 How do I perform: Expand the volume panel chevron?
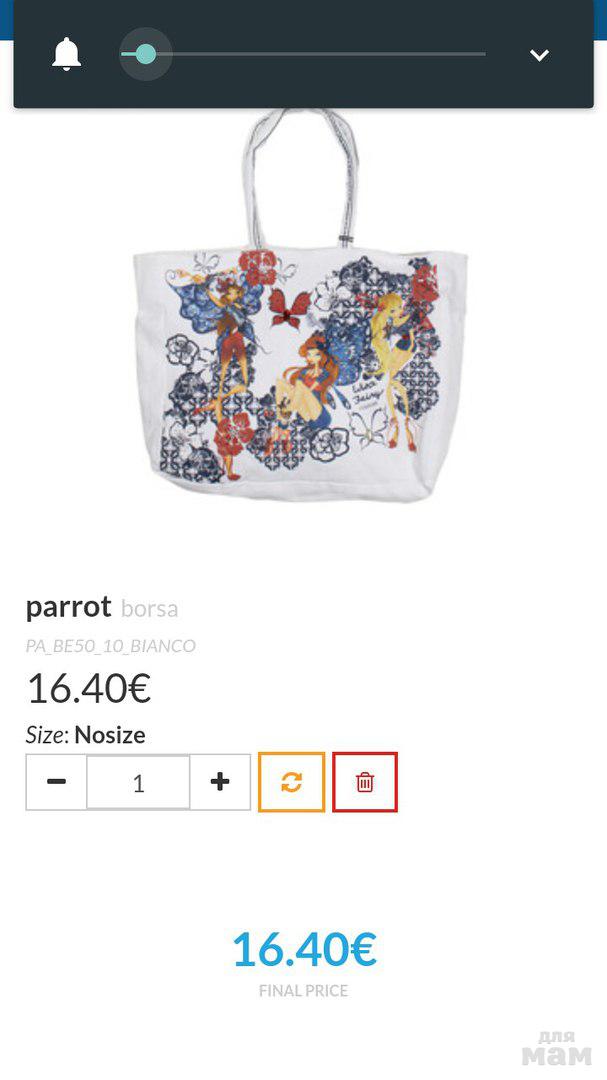539,55
